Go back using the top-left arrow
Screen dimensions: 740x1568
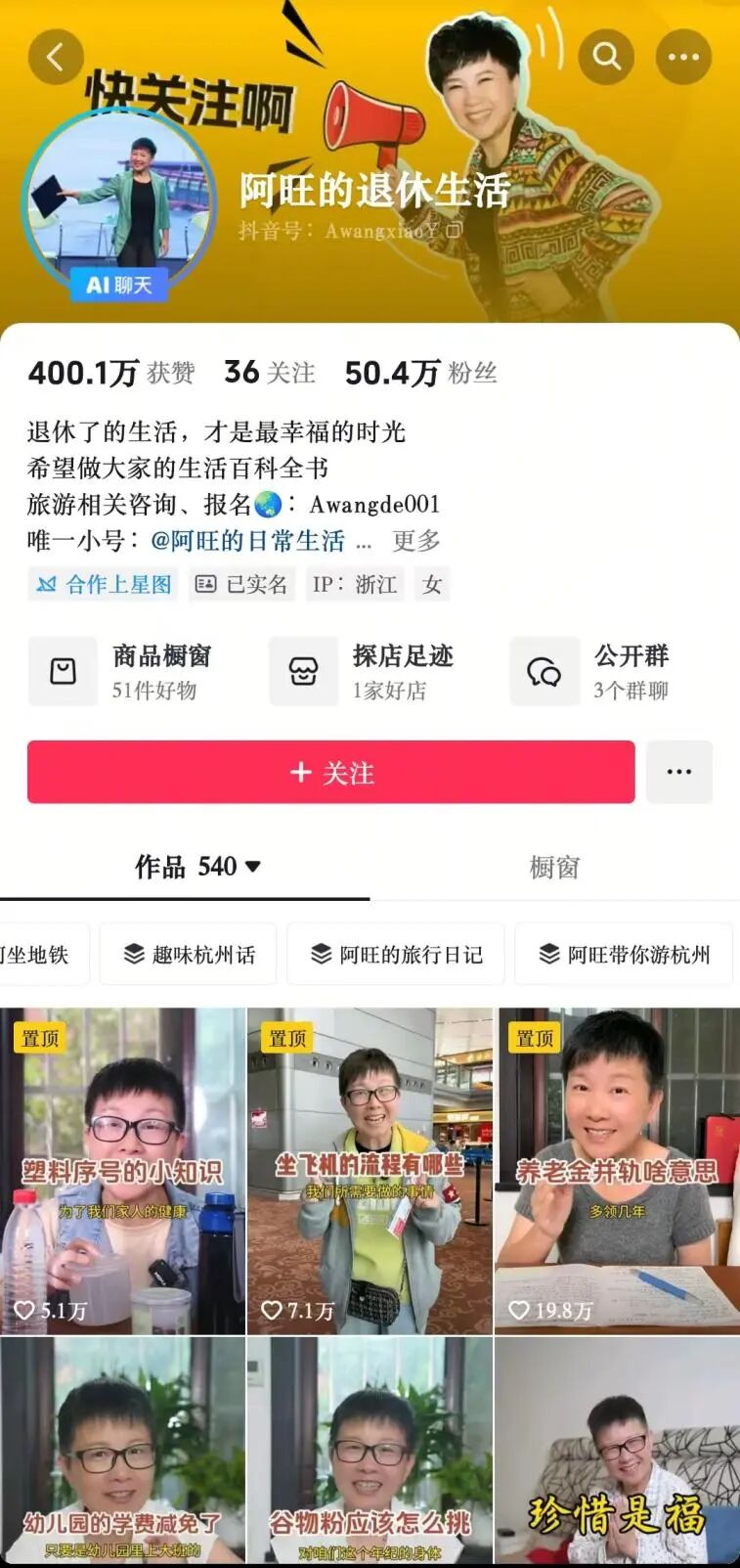56,57
